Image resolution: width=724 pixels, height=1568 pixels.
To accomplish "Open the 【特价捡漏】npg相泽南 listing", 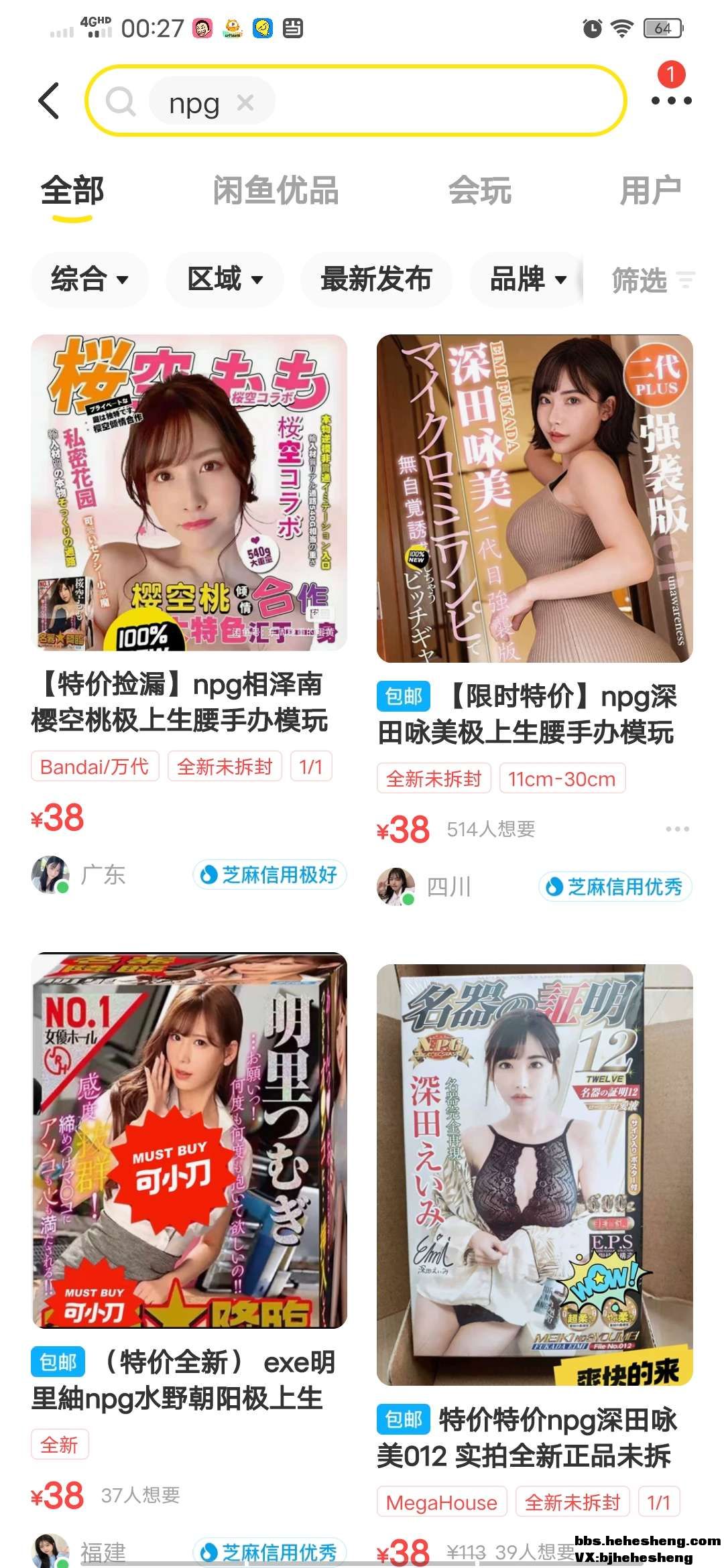I will (188, 493).
